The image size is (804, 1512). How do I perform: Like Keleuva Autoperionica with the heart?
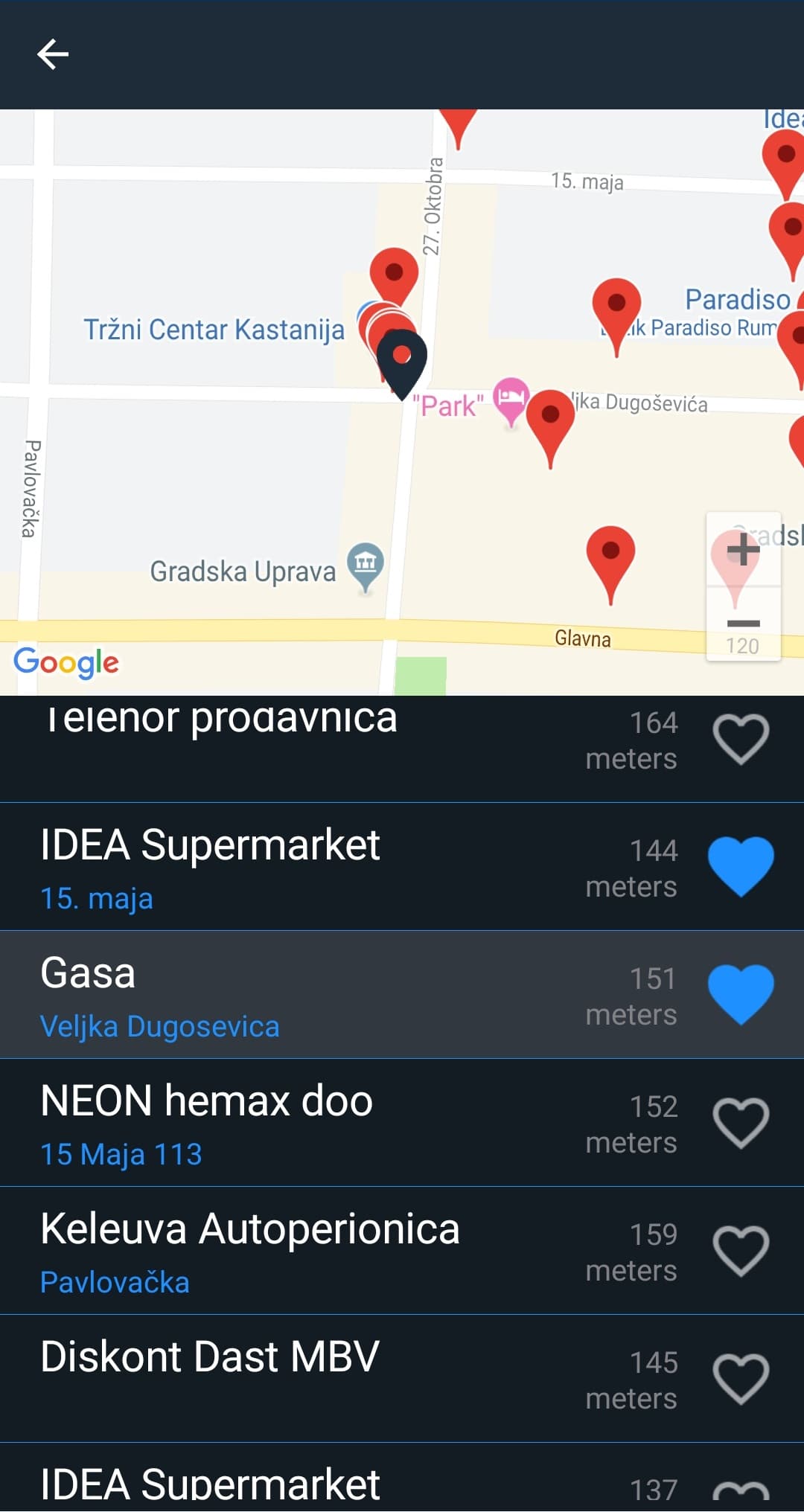click(741, 1251)
